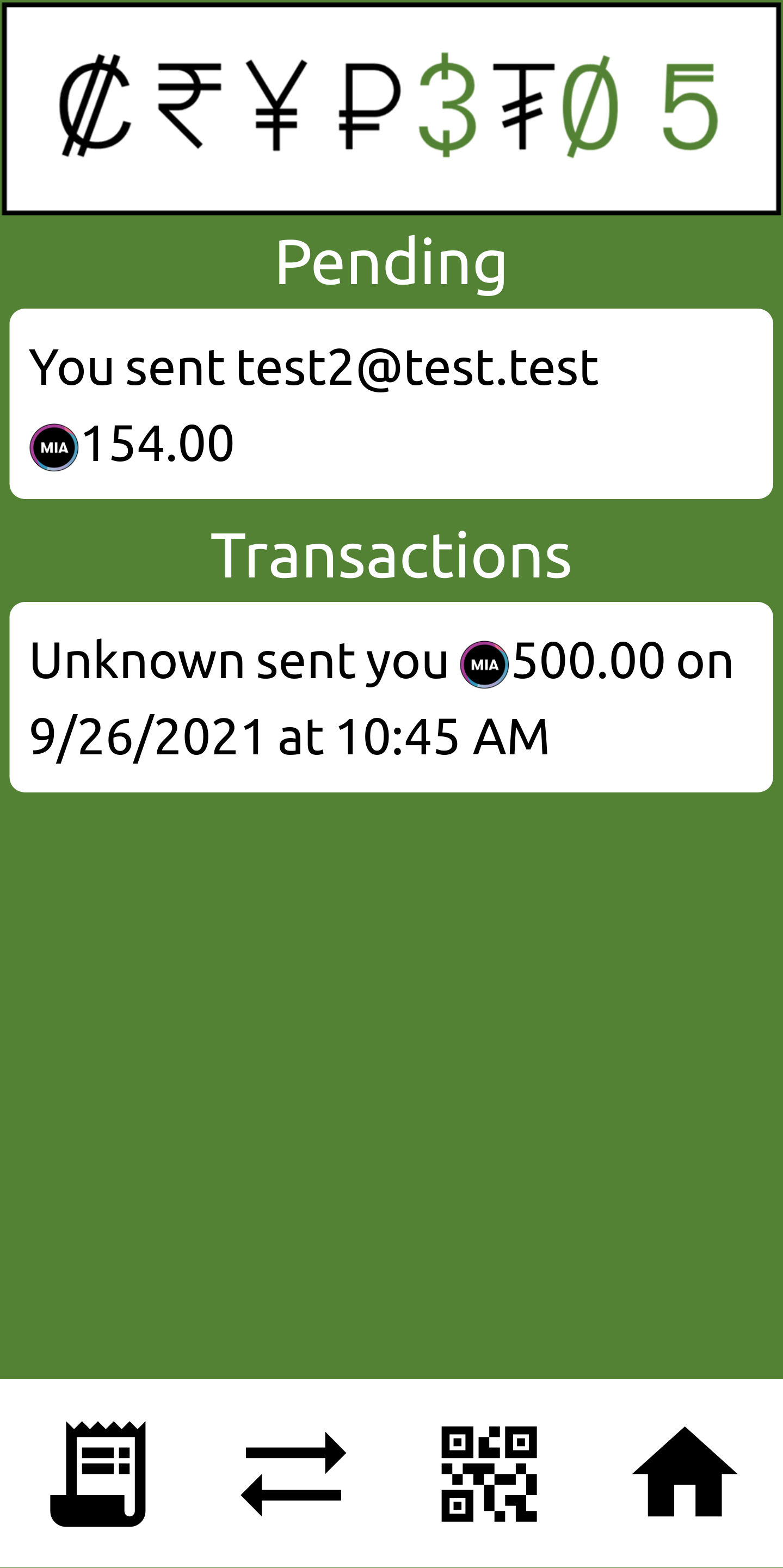Switch to the send and receive transfer tab
The height and width of the screenshot is (1568, 783).
pyautogui.click(x=293, y=1473)
